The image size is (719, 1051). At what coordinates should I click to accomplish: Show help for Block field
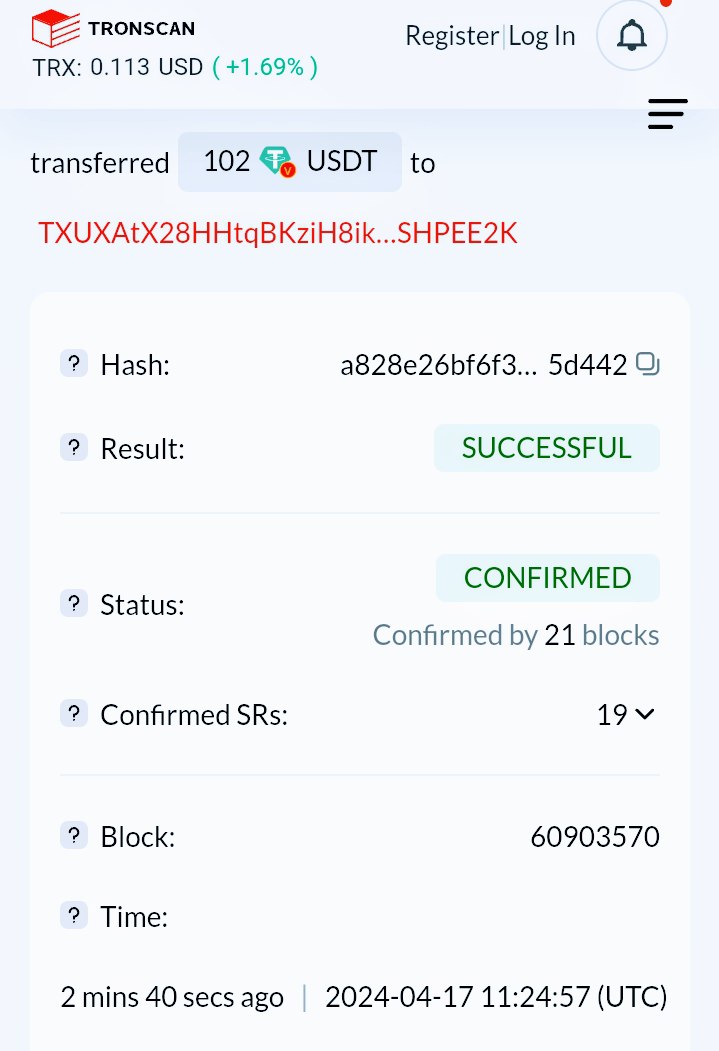coord(73,836)
